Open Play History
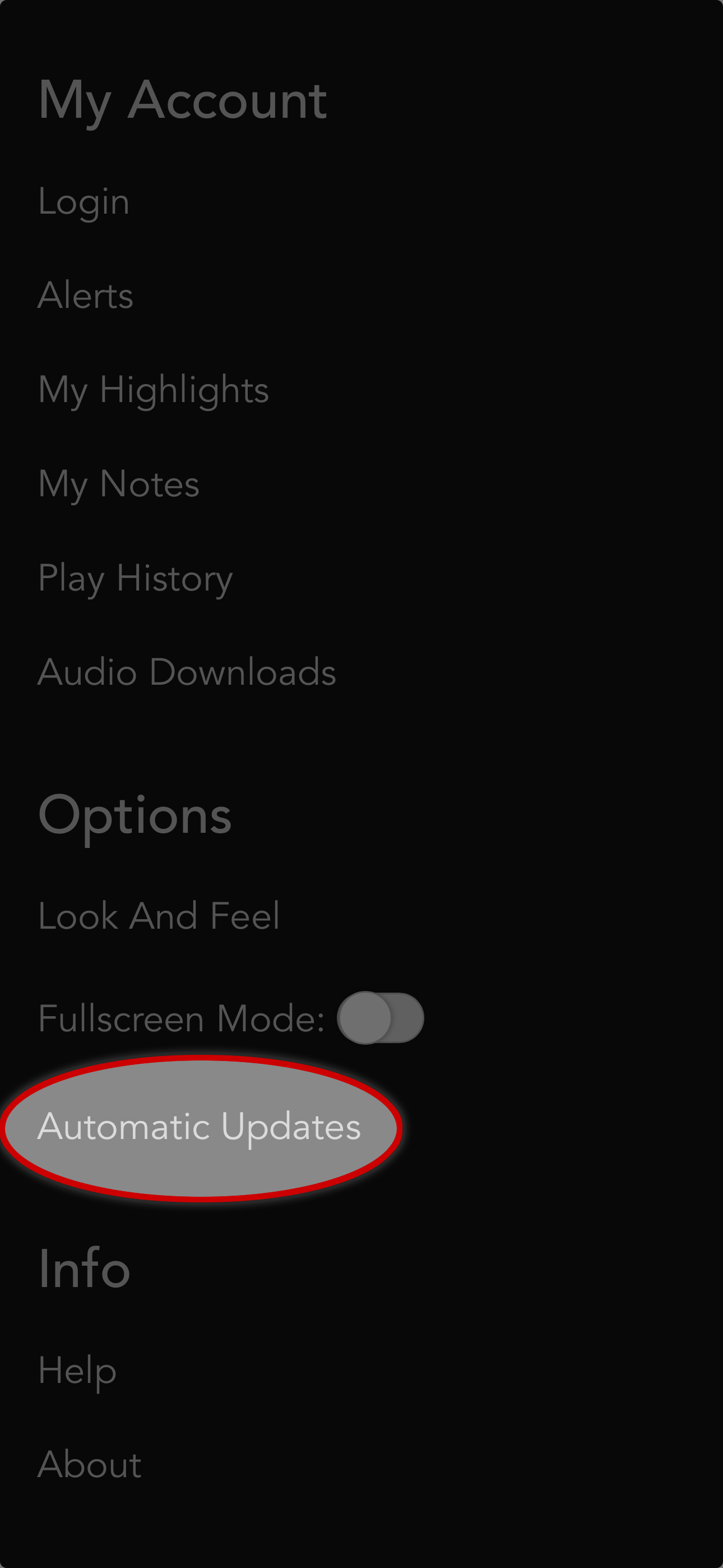Screen dimensions: 723x1568 (135, 579)
